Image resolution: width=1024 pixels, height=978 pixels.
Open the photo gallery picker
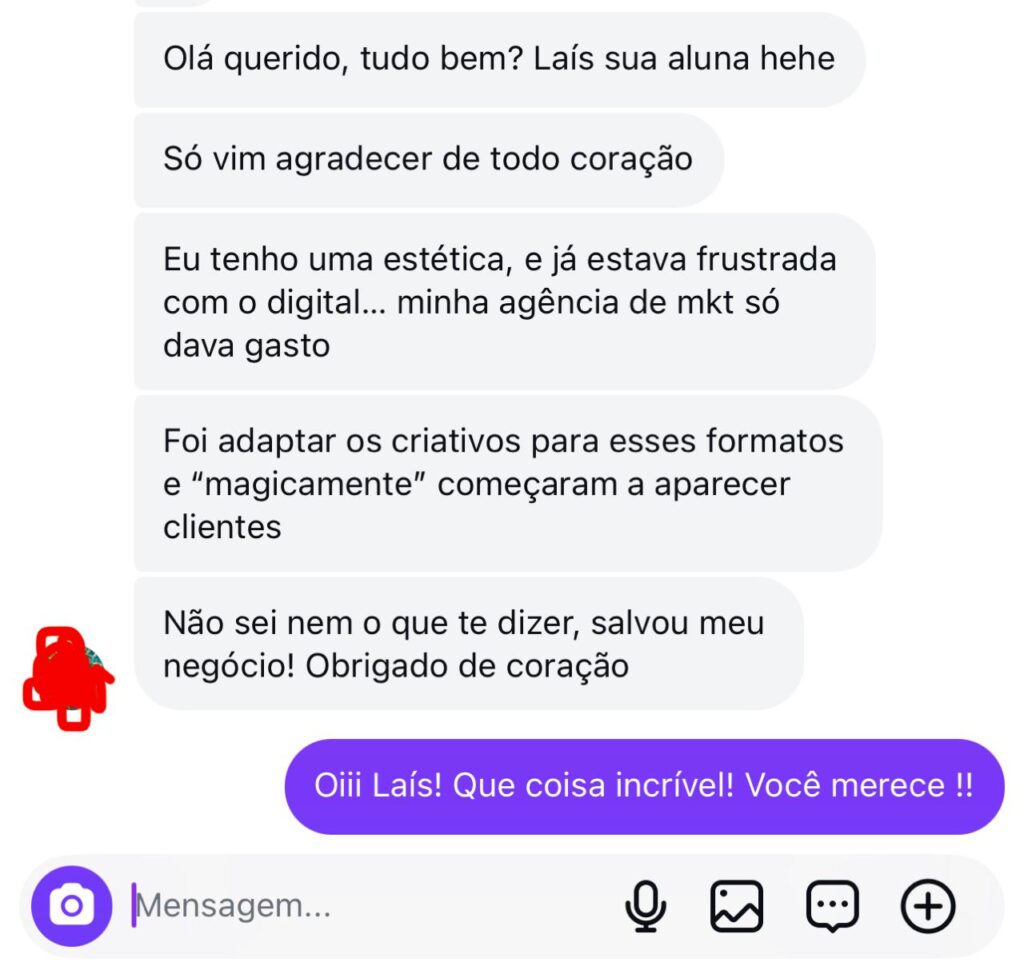pyautogui.click(x=736, y=906)
